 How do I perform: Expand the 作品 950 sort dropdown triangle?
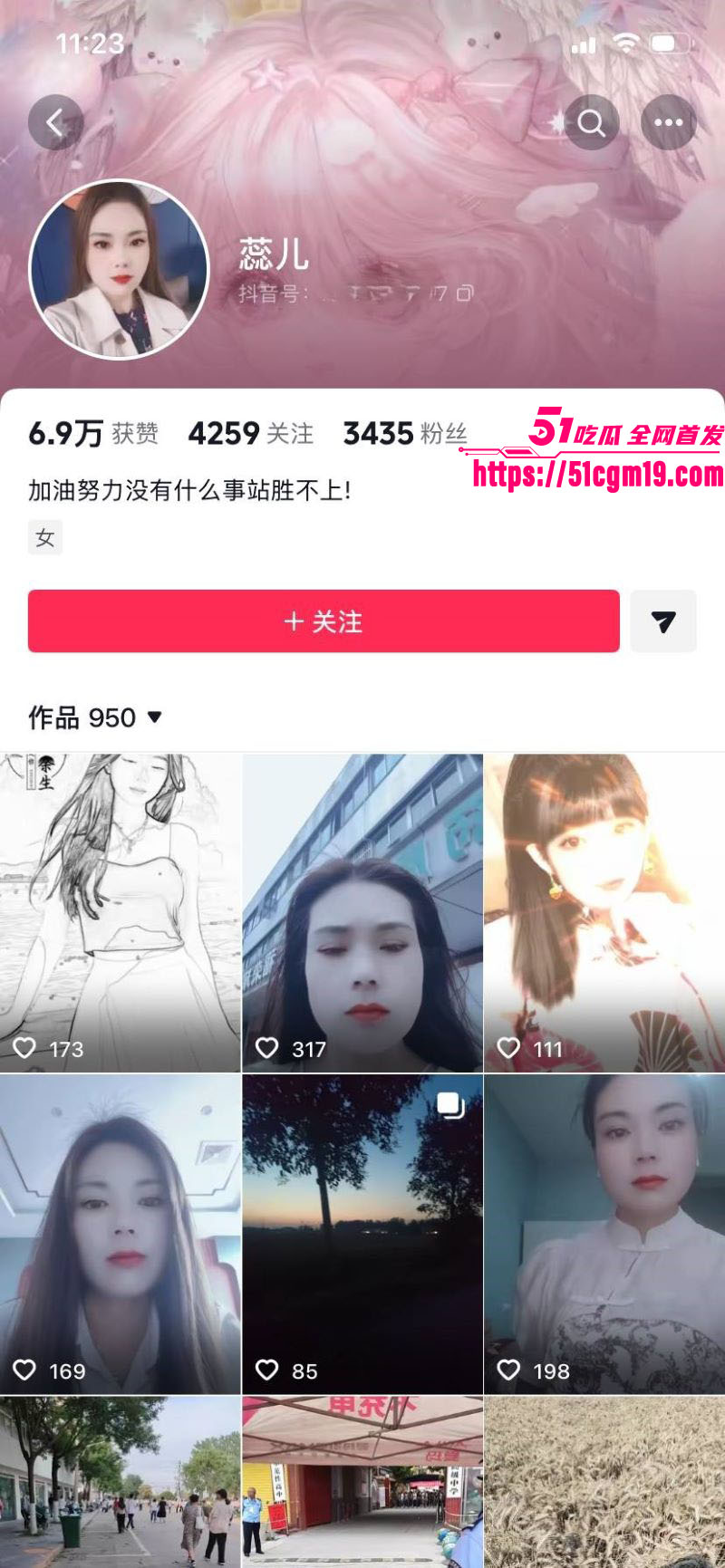pyautogui.click(x=152, y=718)
